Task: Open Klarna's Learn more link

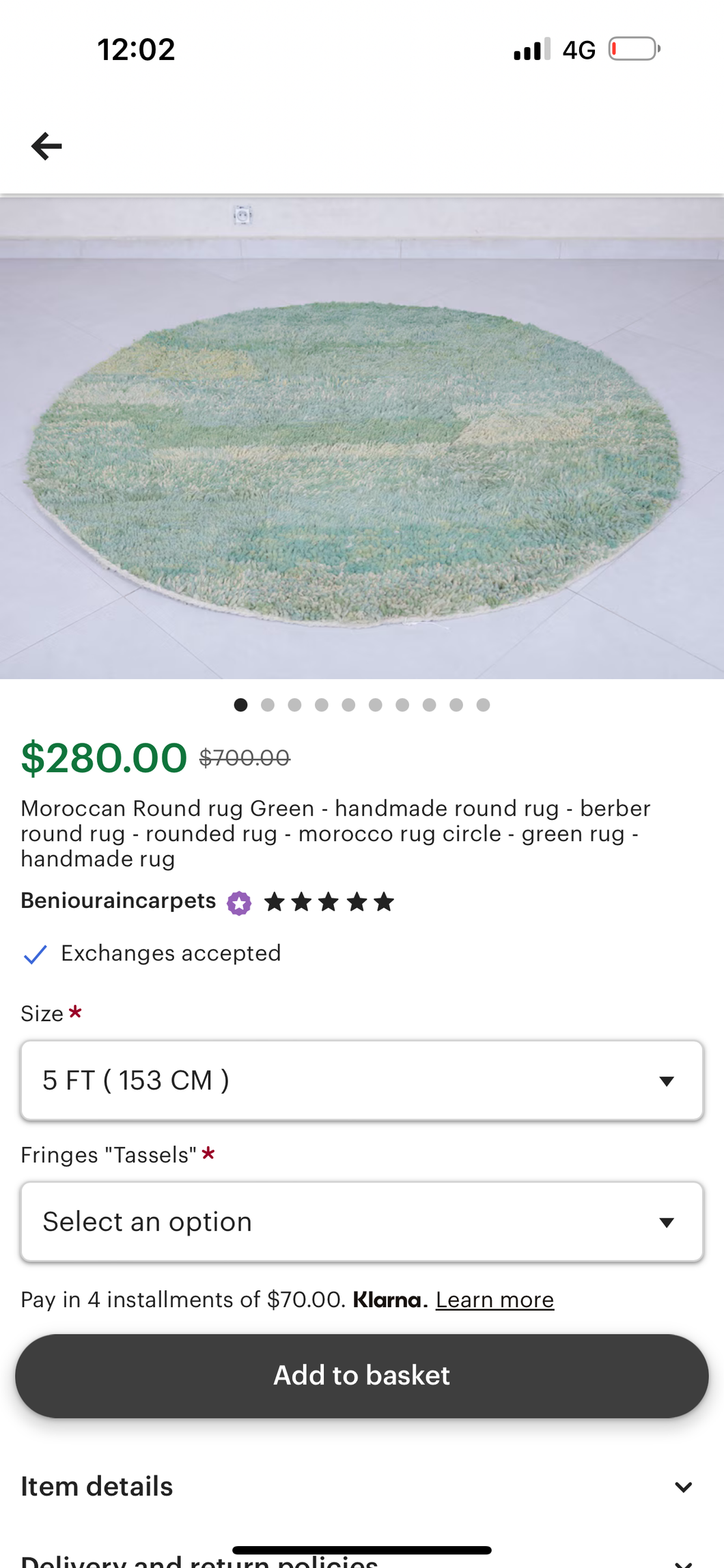Action: 495,1300
